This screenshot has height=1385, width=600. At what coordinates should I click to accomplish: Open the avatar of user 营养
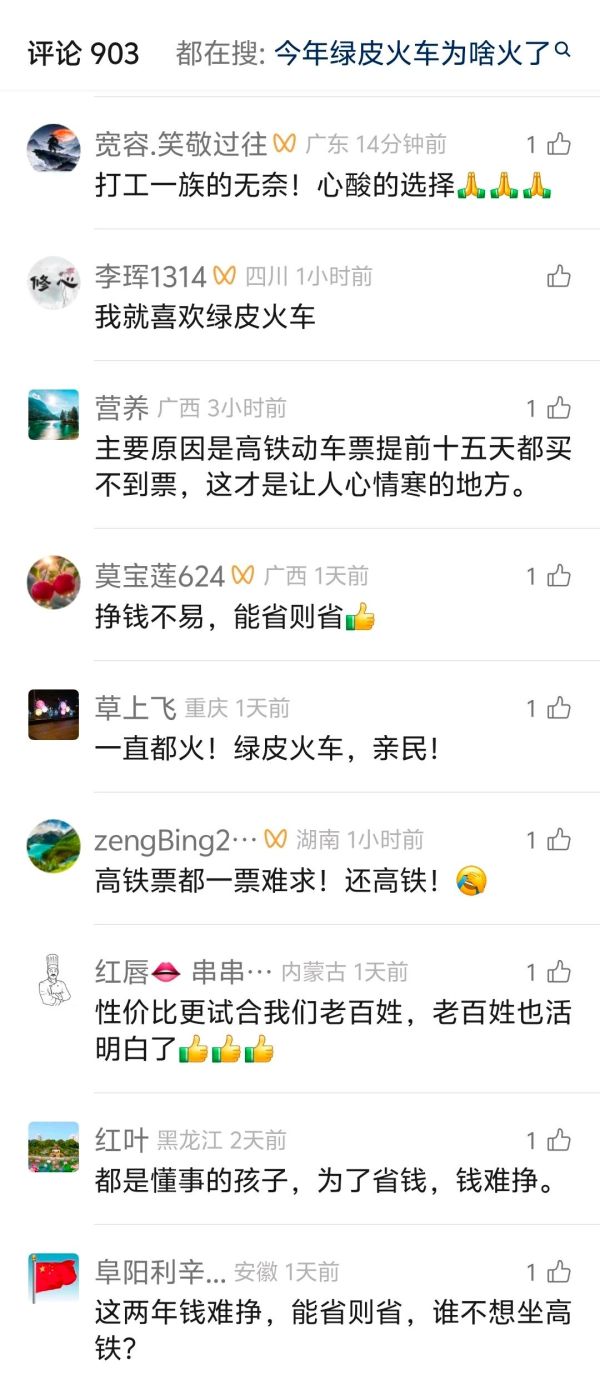point(53,414)
